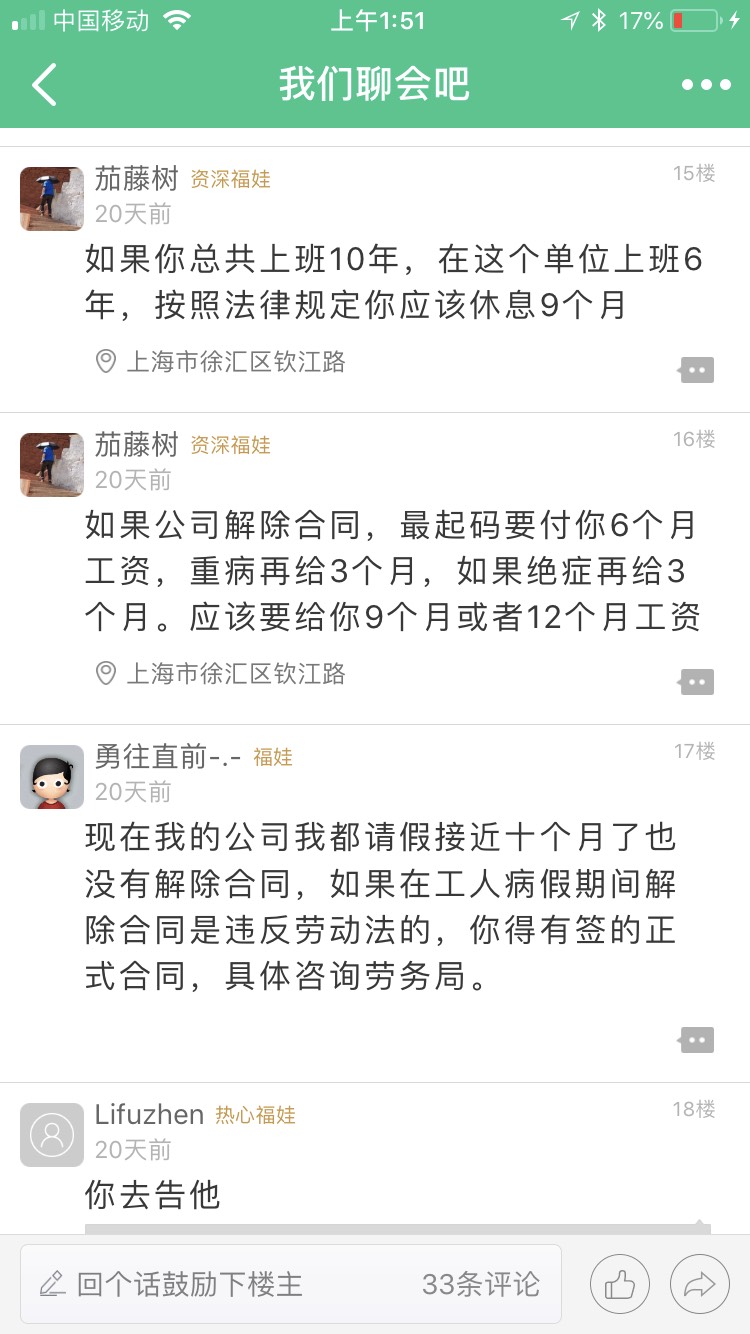Reply to the 16楼 comment via its bubble icon

pyautogui.click(x=696, y=682)
